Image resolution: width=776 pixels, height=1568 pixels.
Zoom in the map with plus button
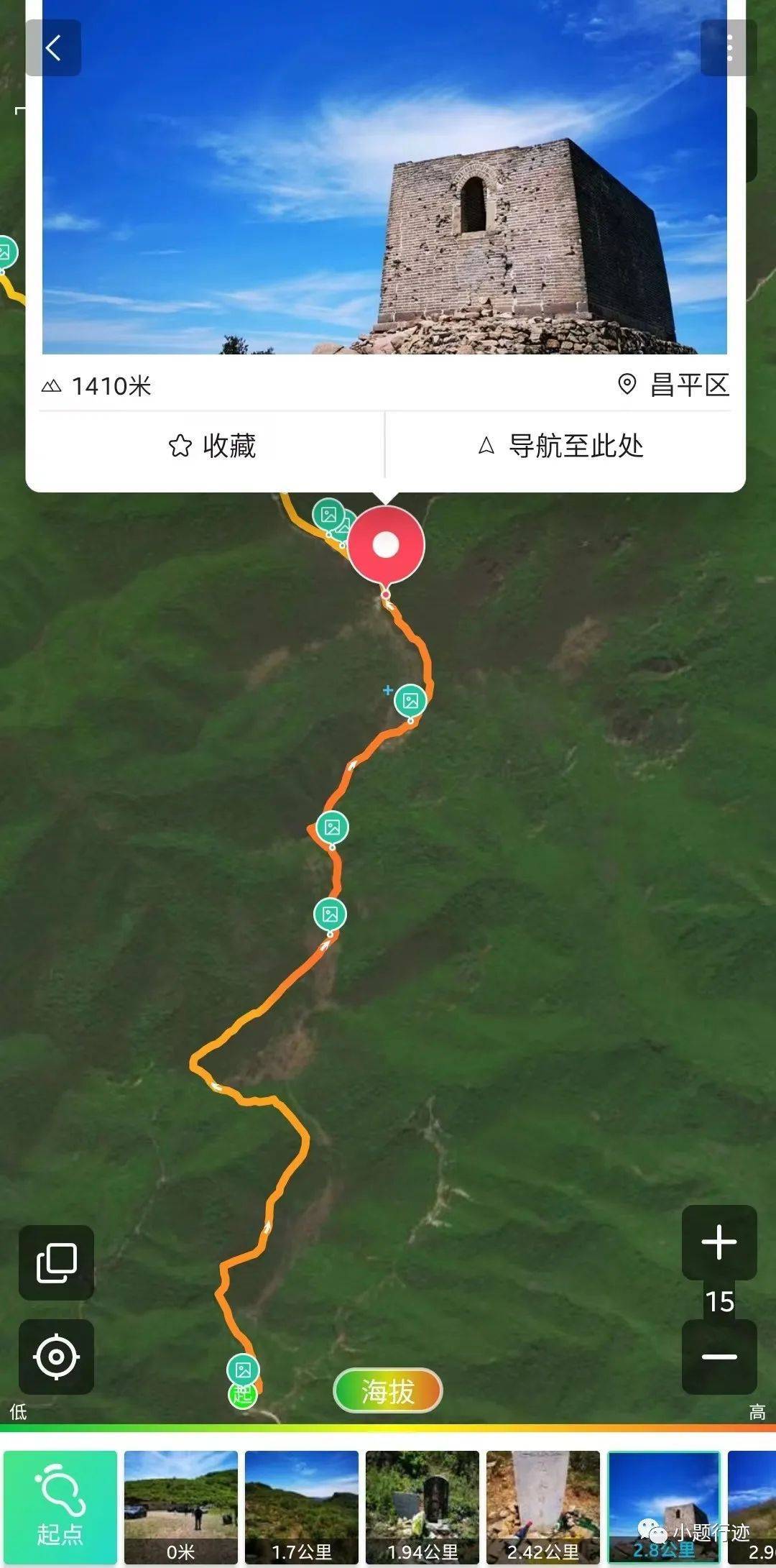pos(719,1242)
